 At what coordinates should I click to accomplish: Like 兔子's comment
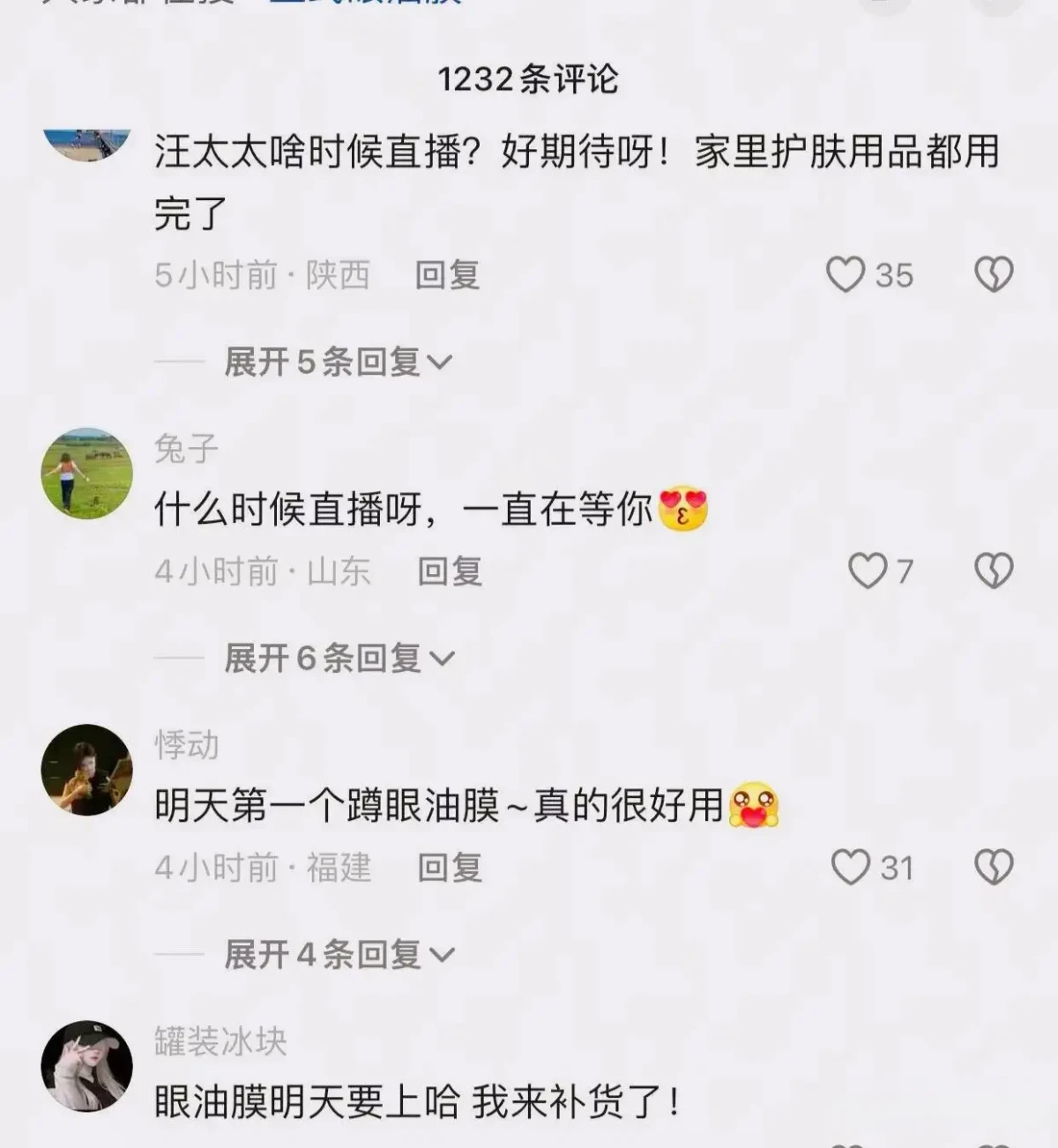coord(868,571)
